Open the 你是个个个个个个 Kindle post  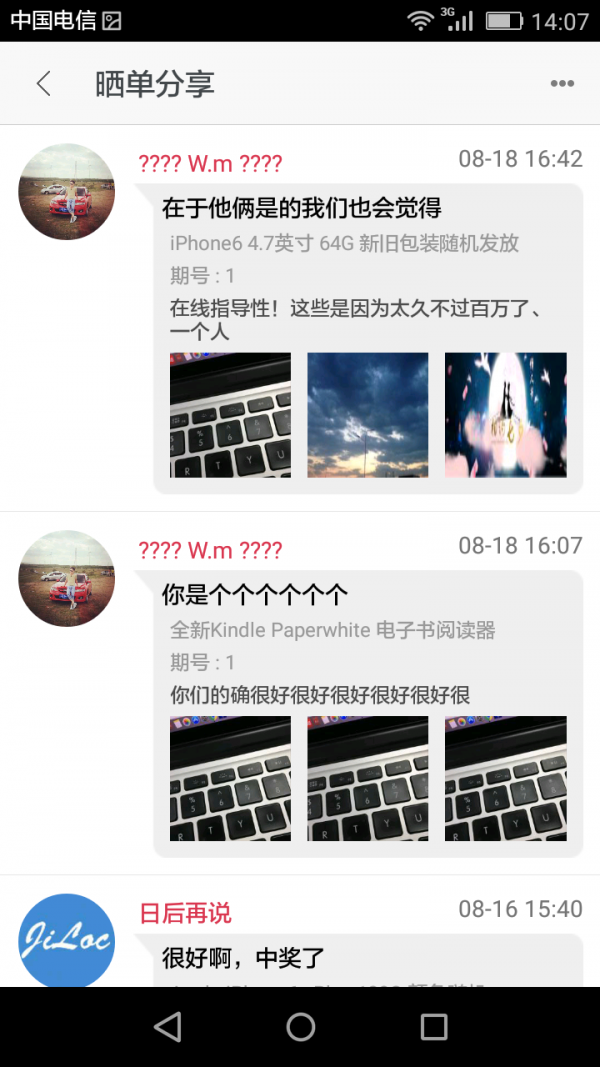click(x=255, y=596)
